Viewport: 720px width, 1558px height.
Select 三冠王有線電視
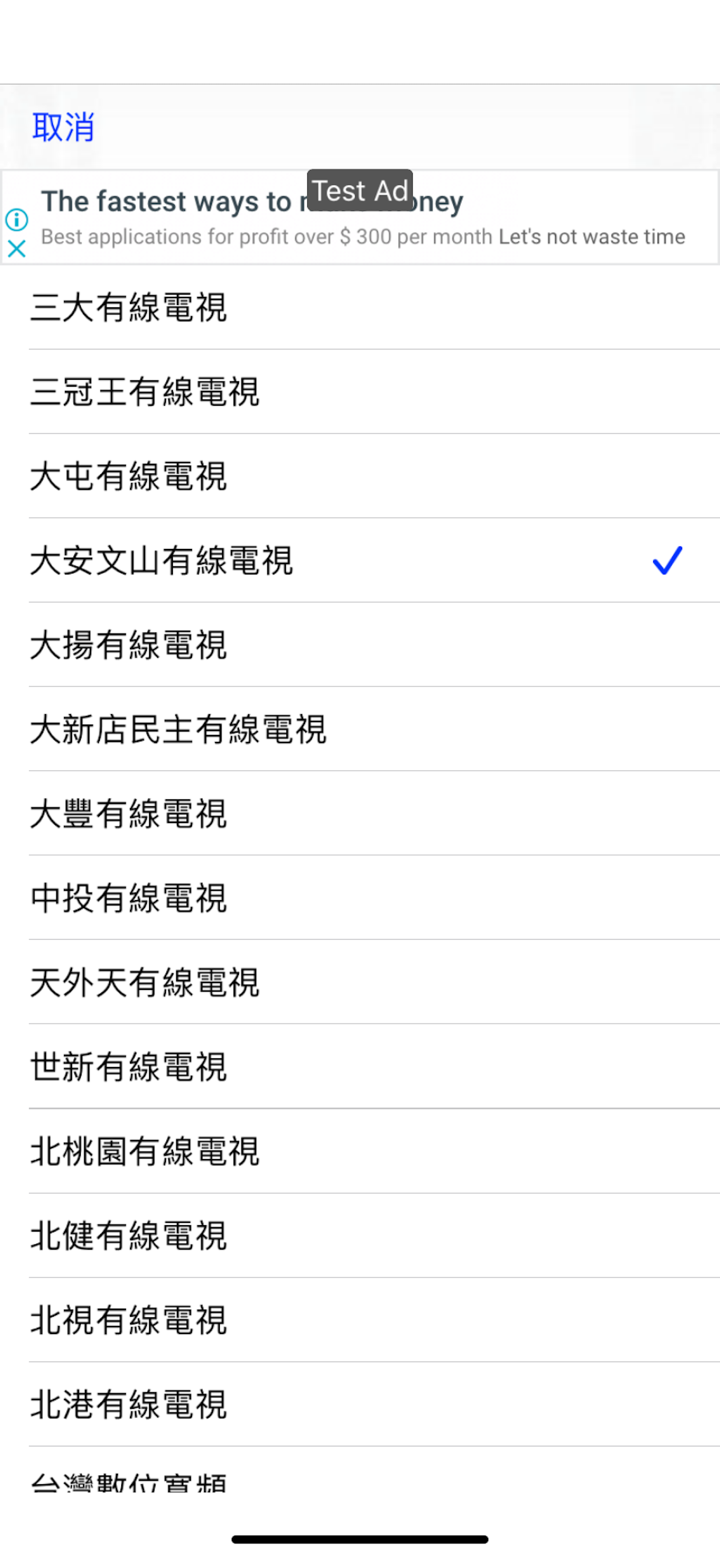tap(145, 392)
